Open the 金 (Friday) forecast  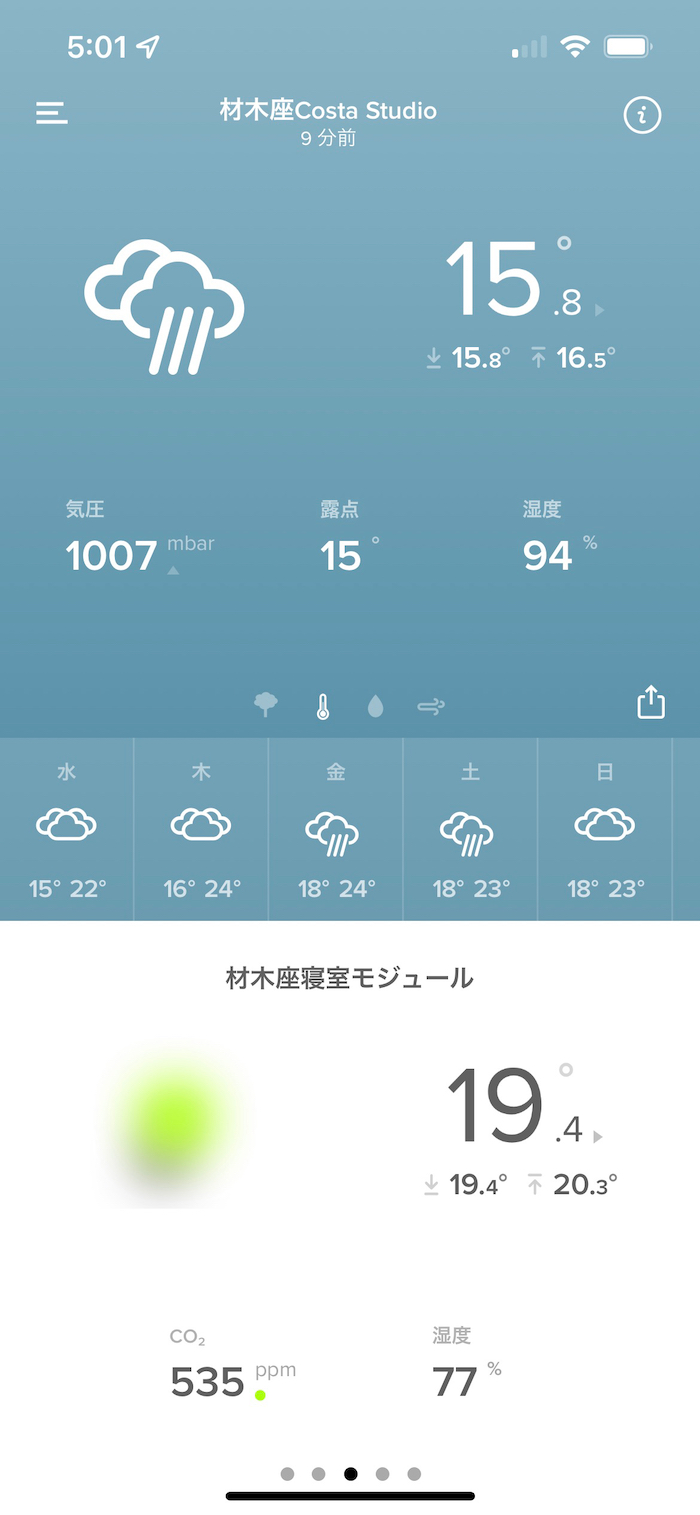click(336, 829)
